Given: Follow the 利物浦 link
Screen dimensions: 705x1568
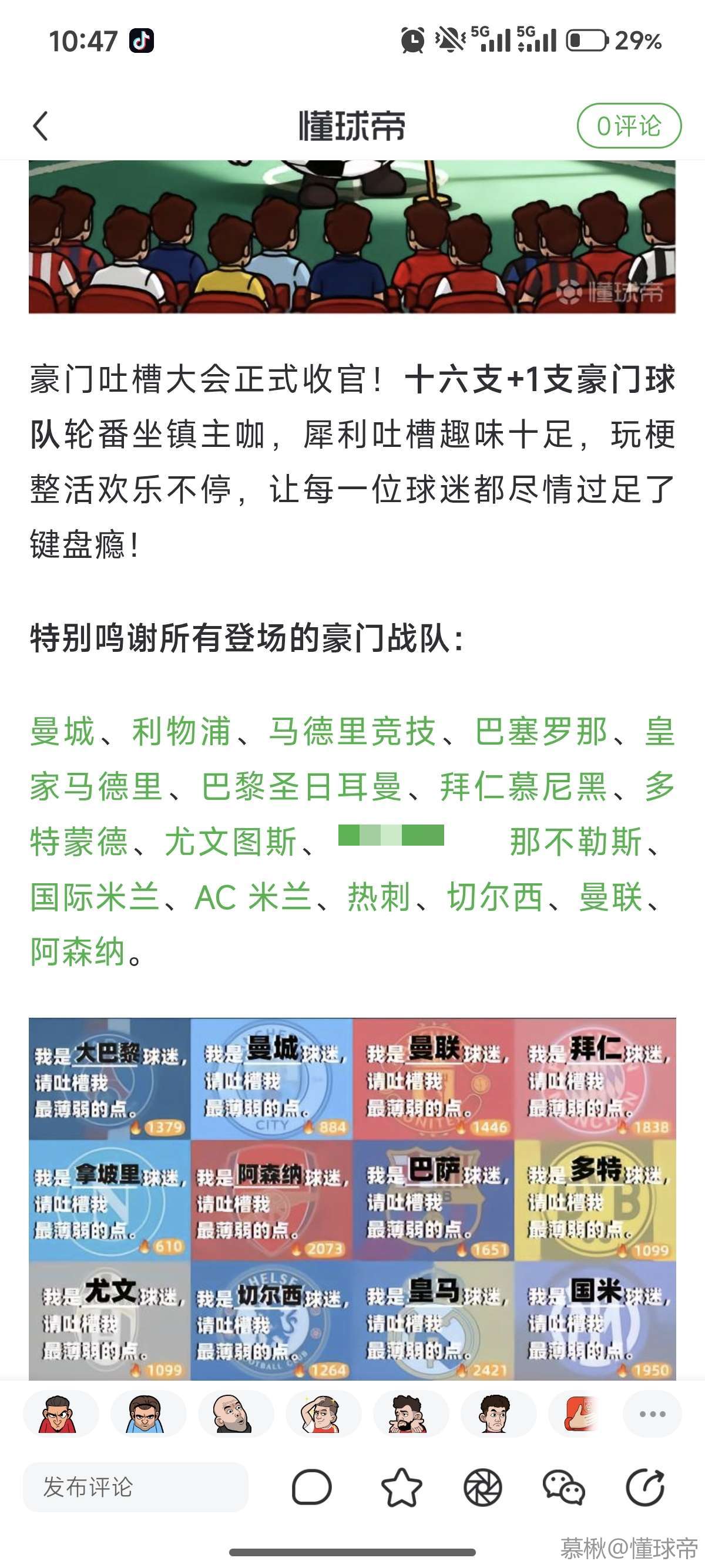Looking at the screenshot, I should tap(182, 731).
